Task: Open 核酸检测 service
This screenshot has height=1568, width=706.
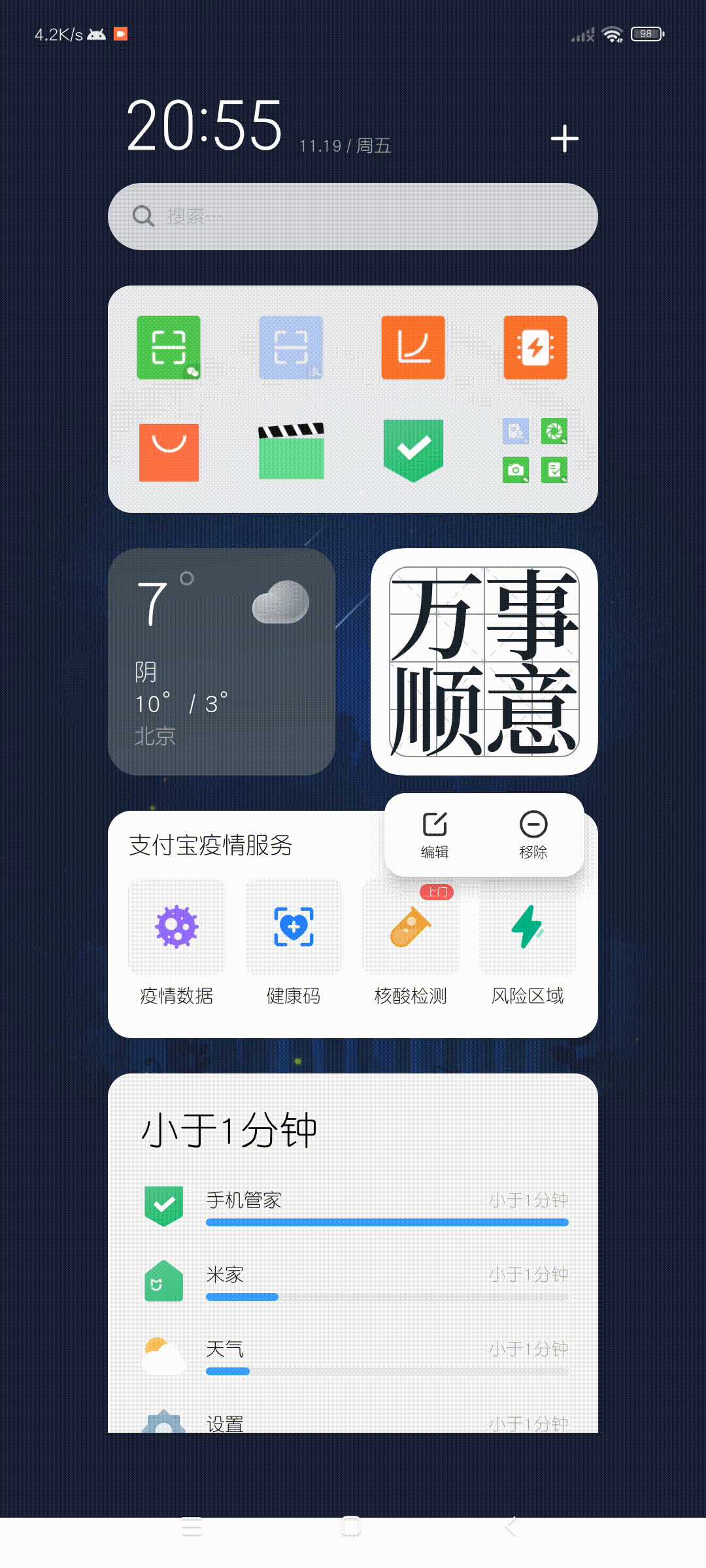Action: [x=411, y=941]
